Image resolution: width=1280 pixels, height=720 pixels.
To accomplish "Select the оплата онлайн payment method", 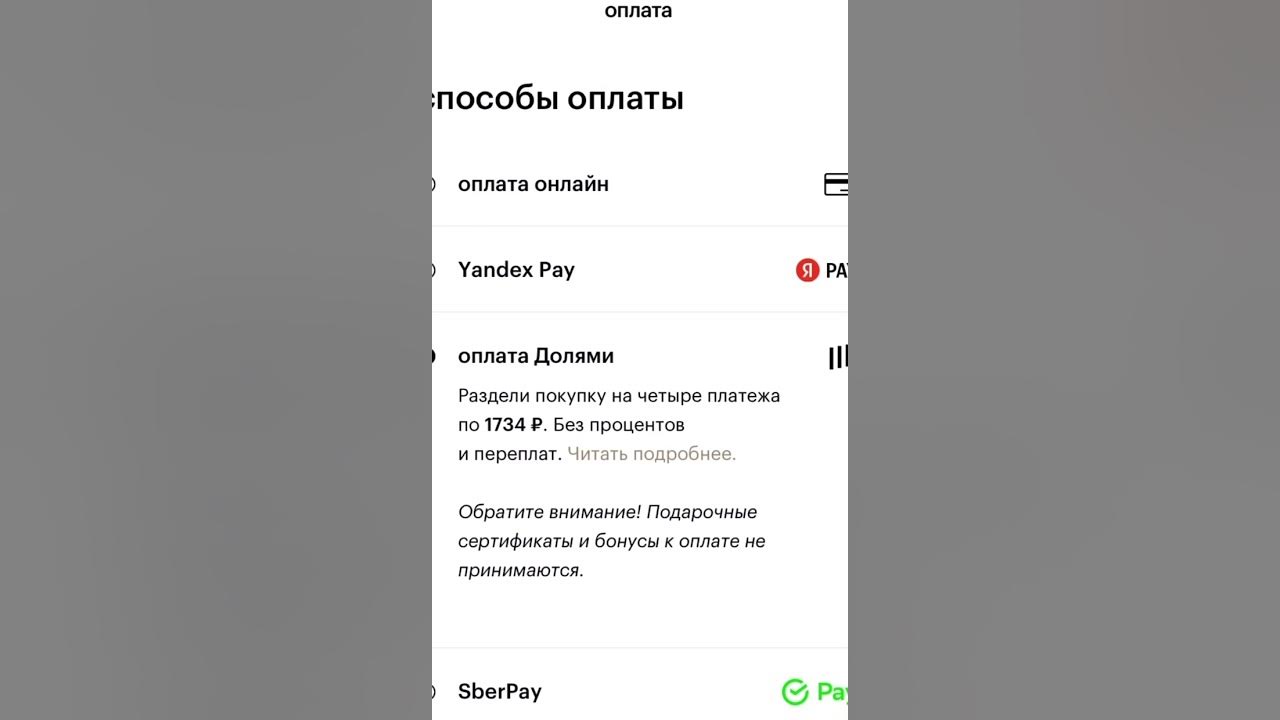I will pos(533,184).
